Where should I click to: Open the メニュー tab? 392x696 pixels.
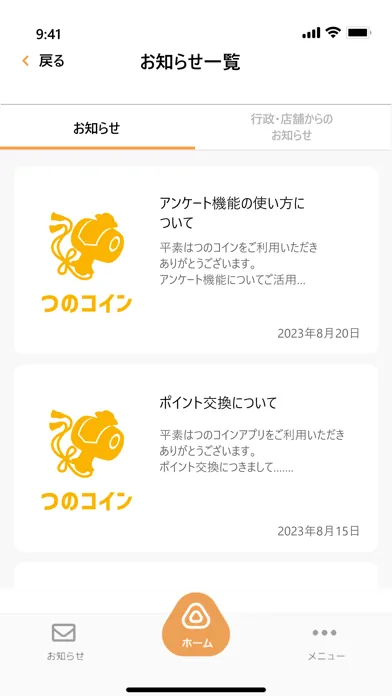tap(326, 642)
